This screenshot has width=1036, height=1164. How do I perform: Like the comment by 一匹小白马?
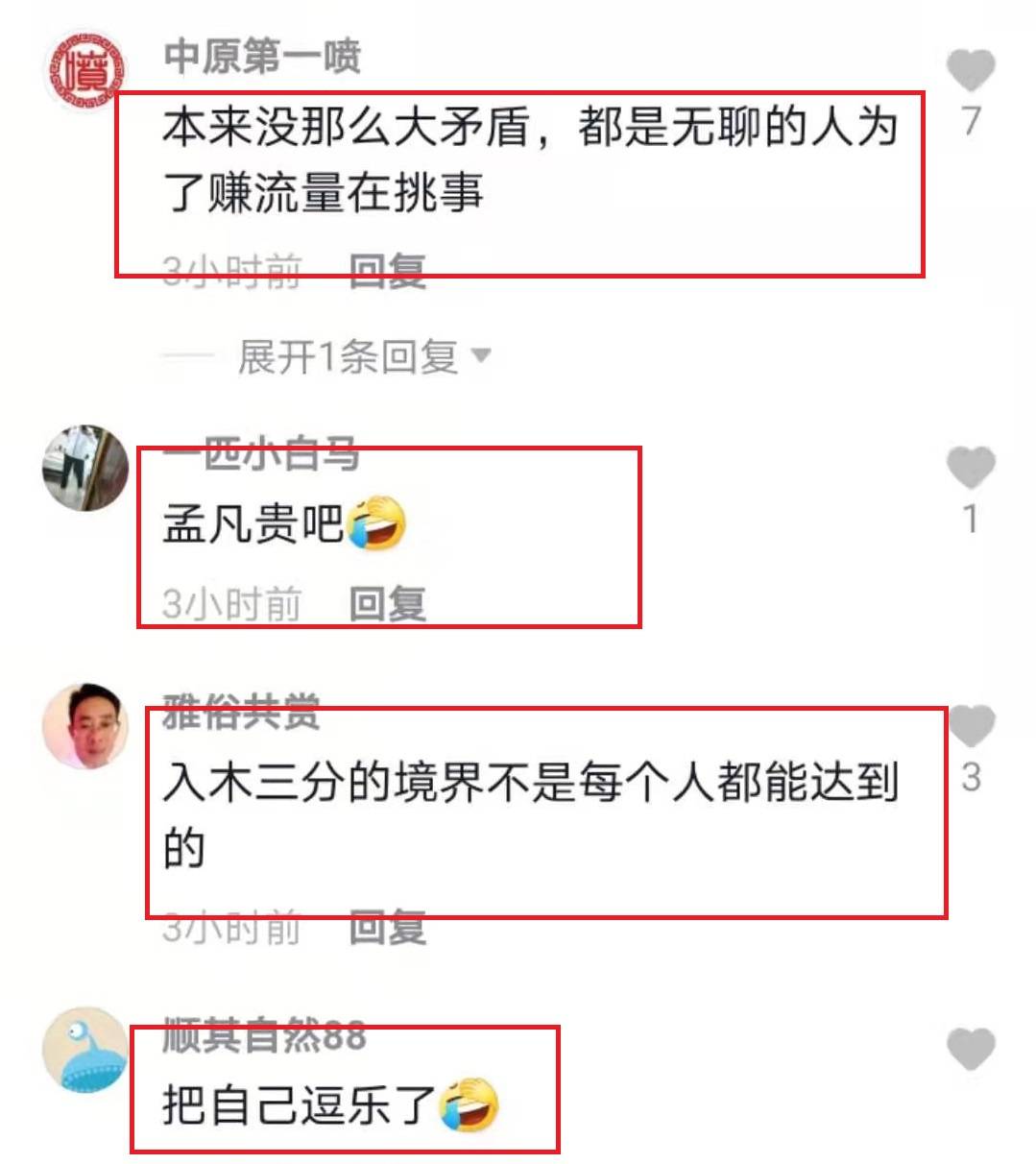point(970,468)
